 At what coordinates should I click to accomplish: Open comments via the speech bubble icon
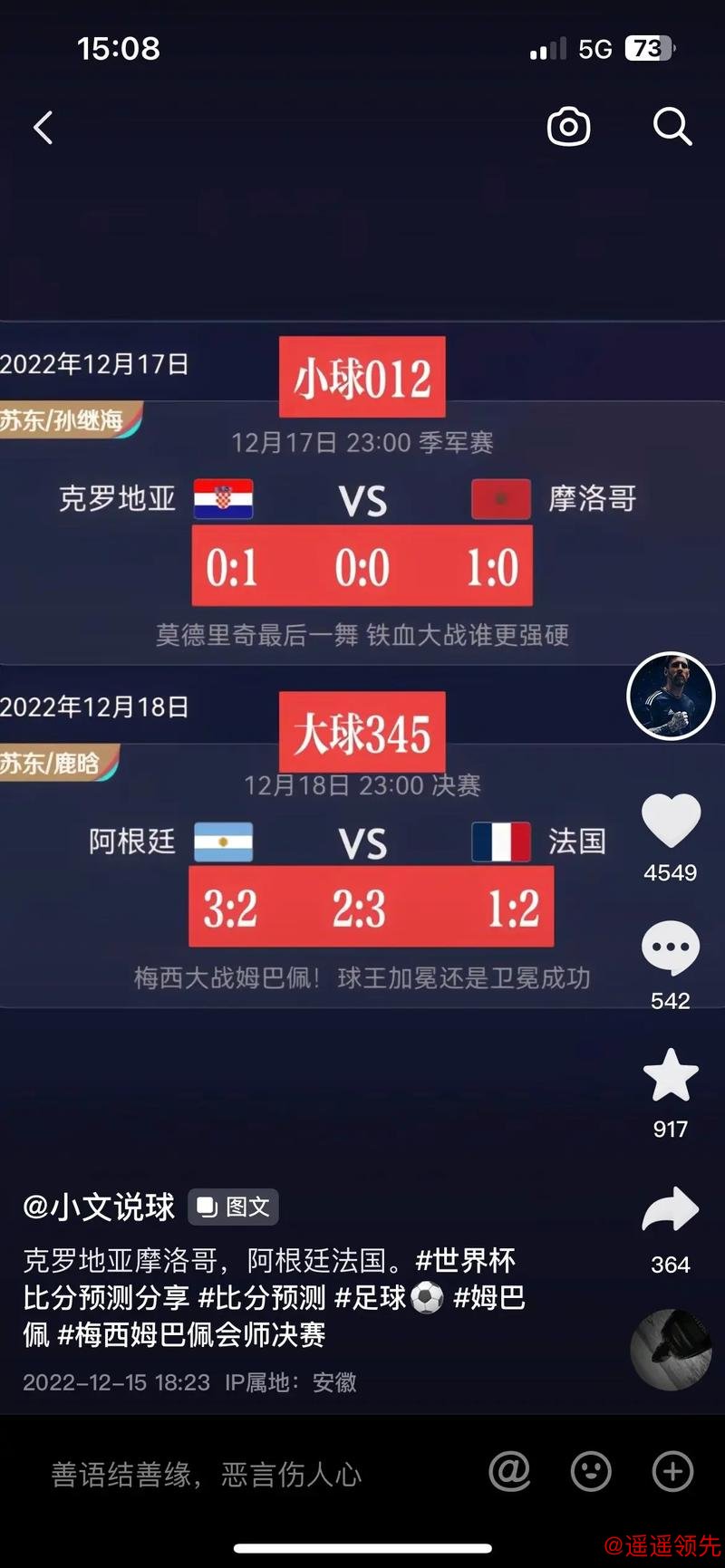tap(670, 948)
